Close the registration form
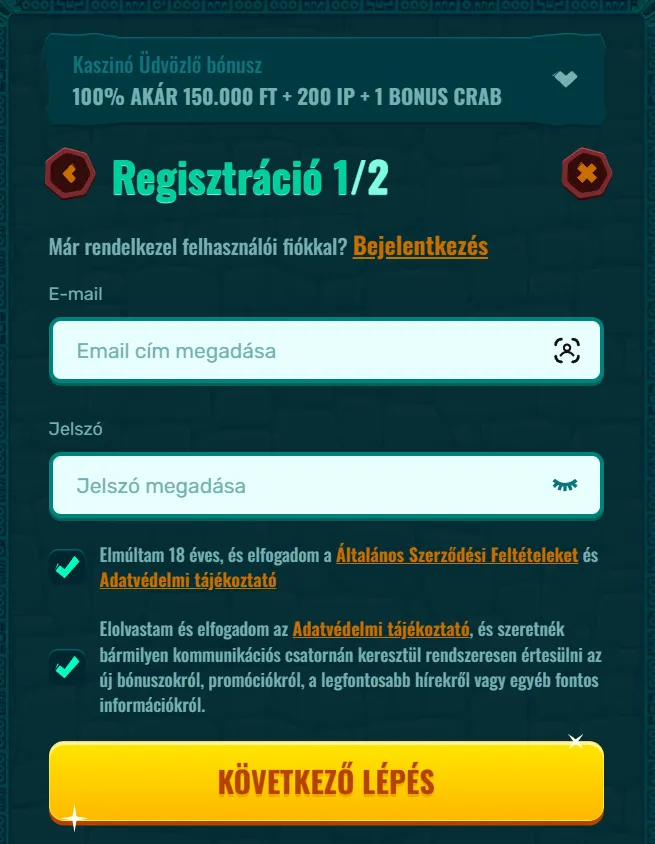655x844 pixels. pos(587,175)
